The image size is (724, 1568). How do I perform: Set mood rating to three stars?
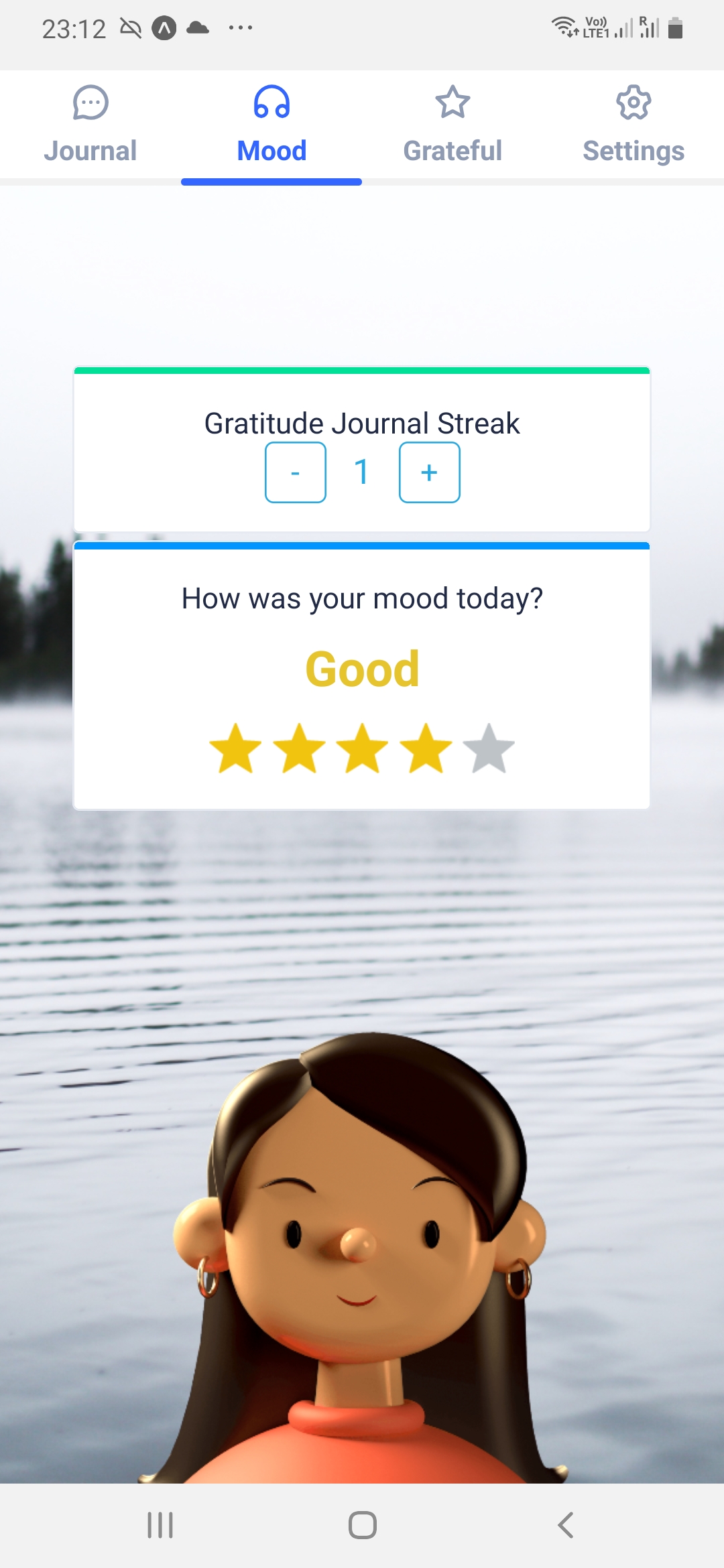tap(362, 749)
